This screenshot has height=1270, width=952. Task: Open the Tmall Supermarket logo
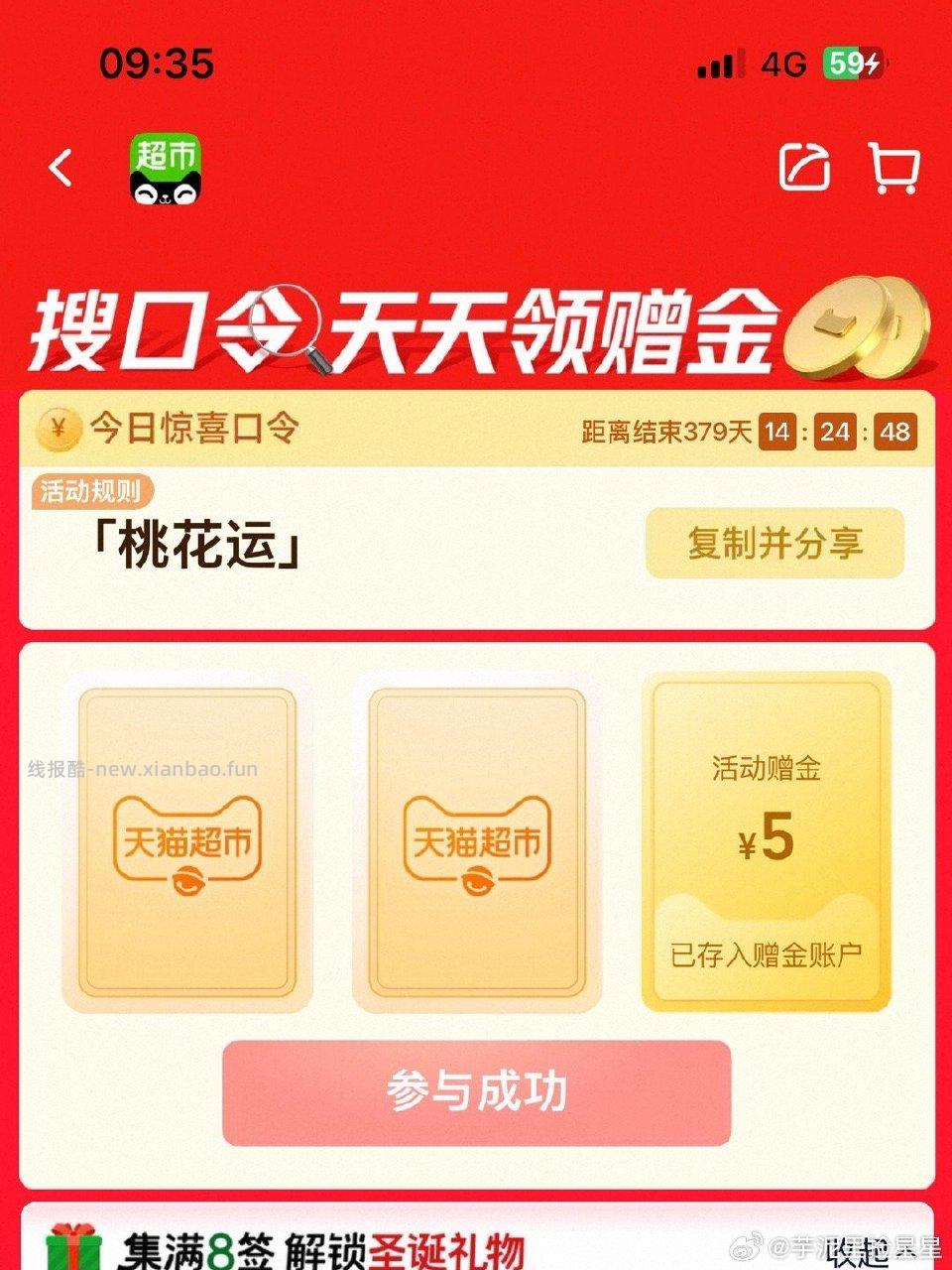tap(165, 169)
